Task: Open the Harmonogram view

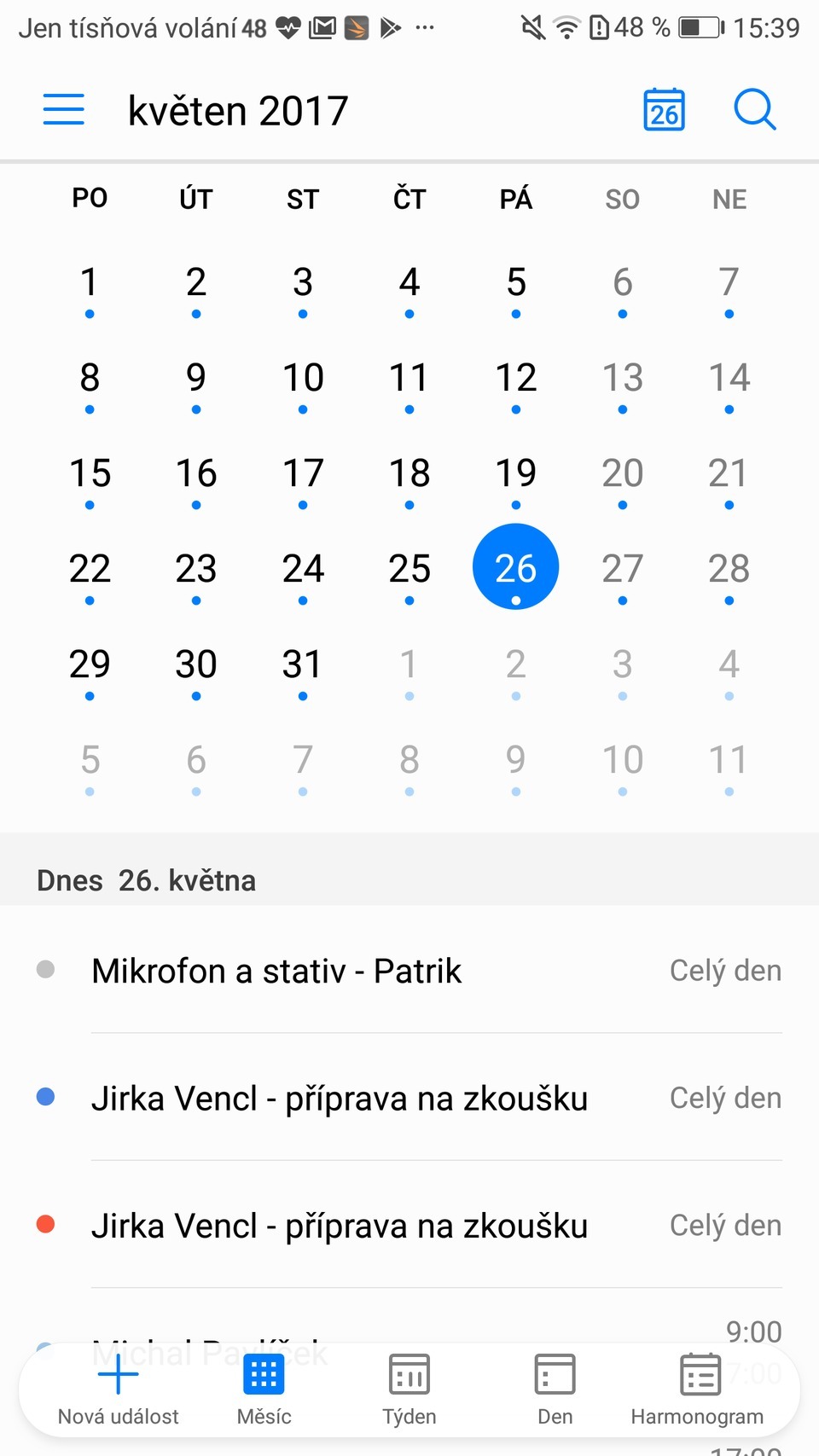Action: pyautogui.click(x=698, y=1389)
